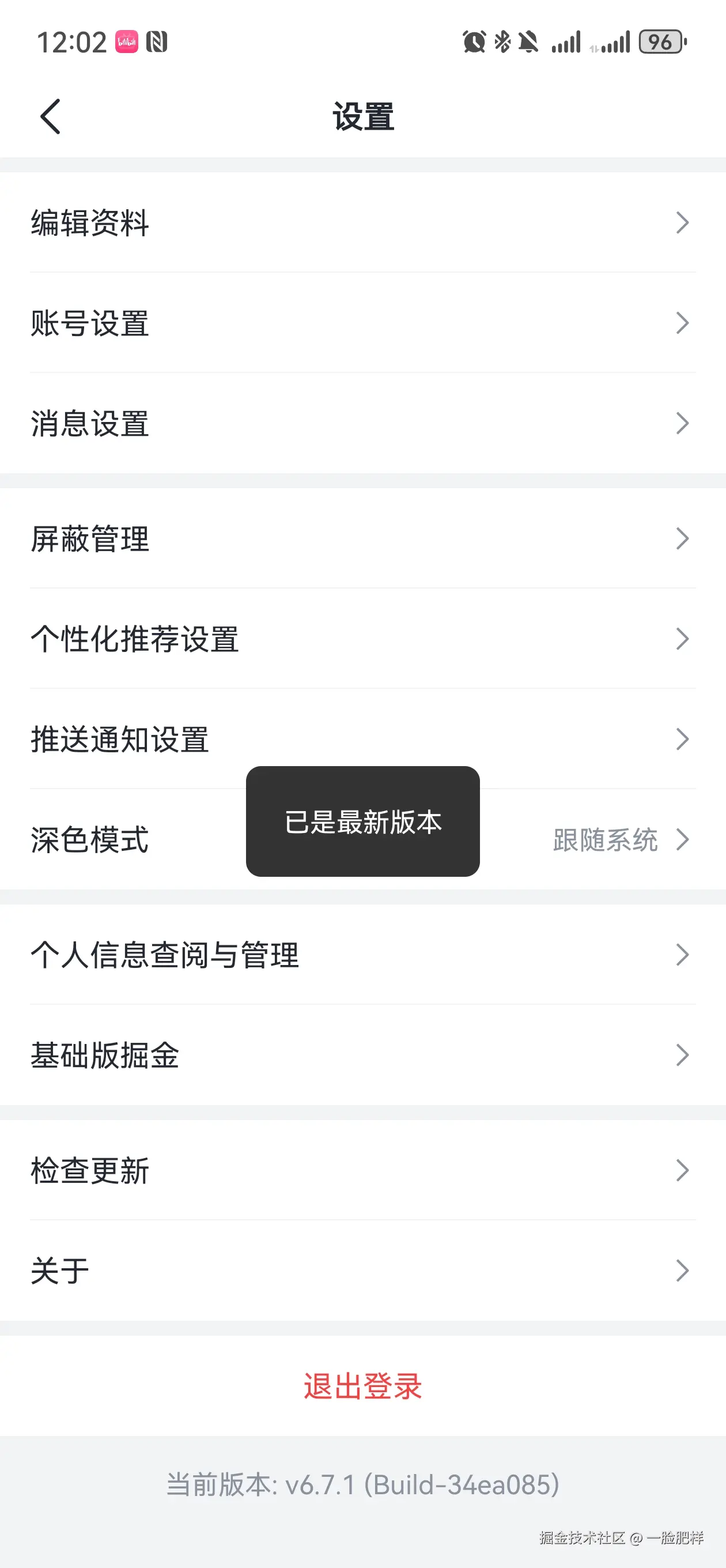Click the NFC icon in the status bar
This screenshot has height=1568, width=726.
click(158, 42)
